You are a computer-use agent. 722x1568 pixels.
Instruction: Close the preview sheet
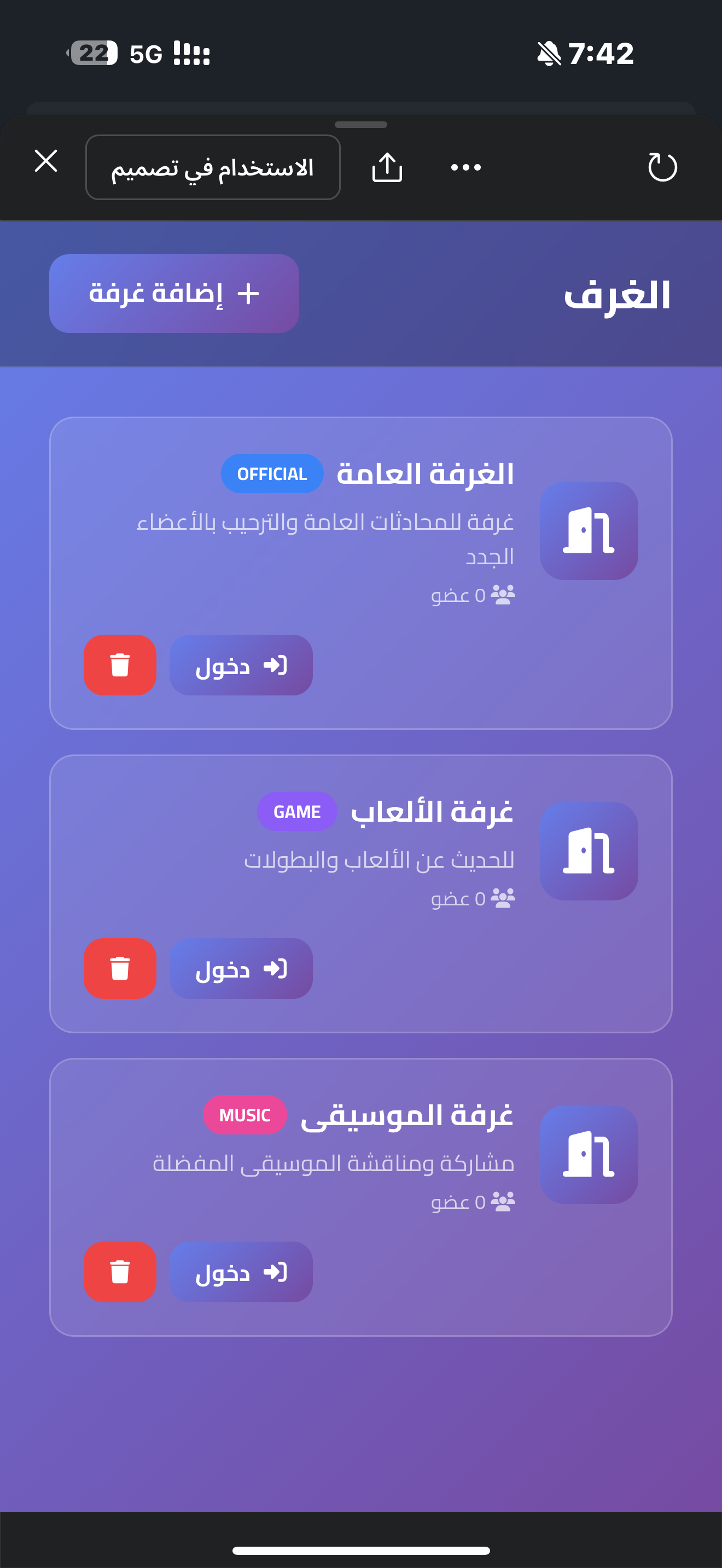click(45, 161)
